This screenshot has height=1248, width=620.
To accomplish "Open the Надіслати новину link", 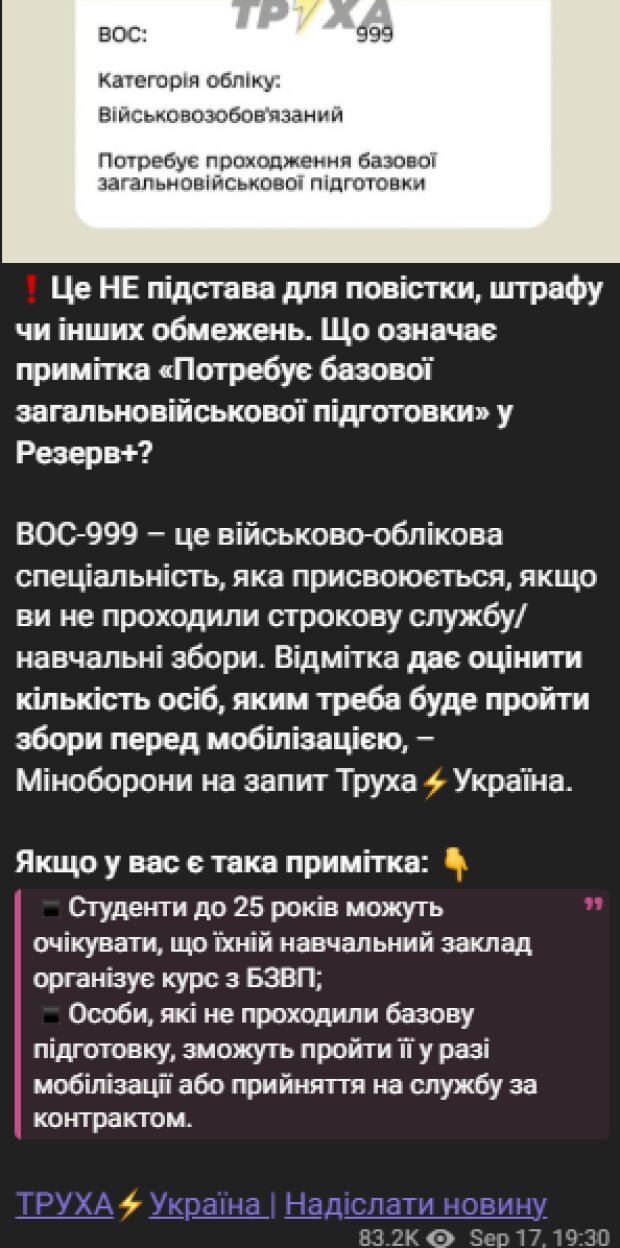I will coord(415,1204).
